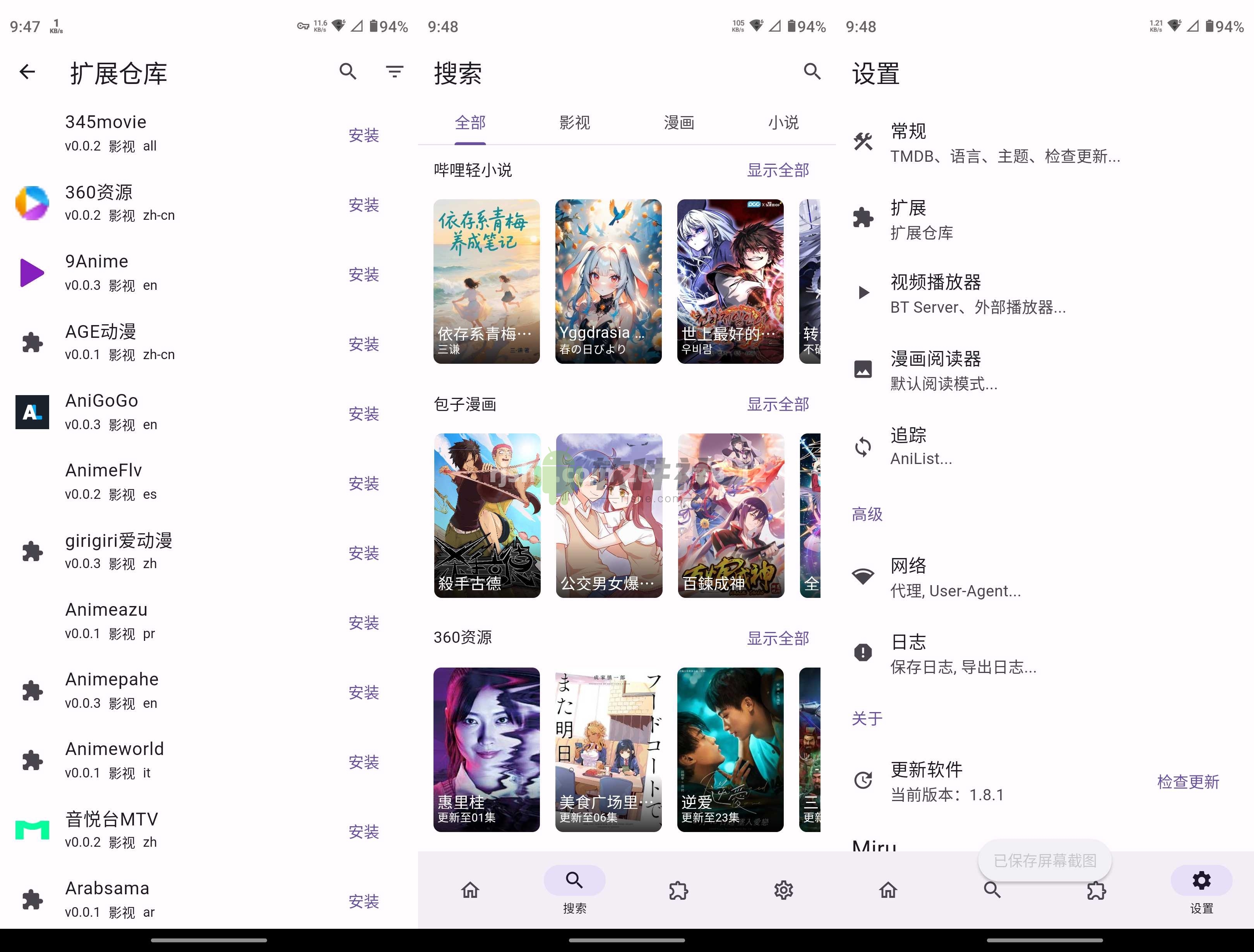Go back from the 扩展仓库 screen
This screenshot has width=1254, height=952.
27,72
